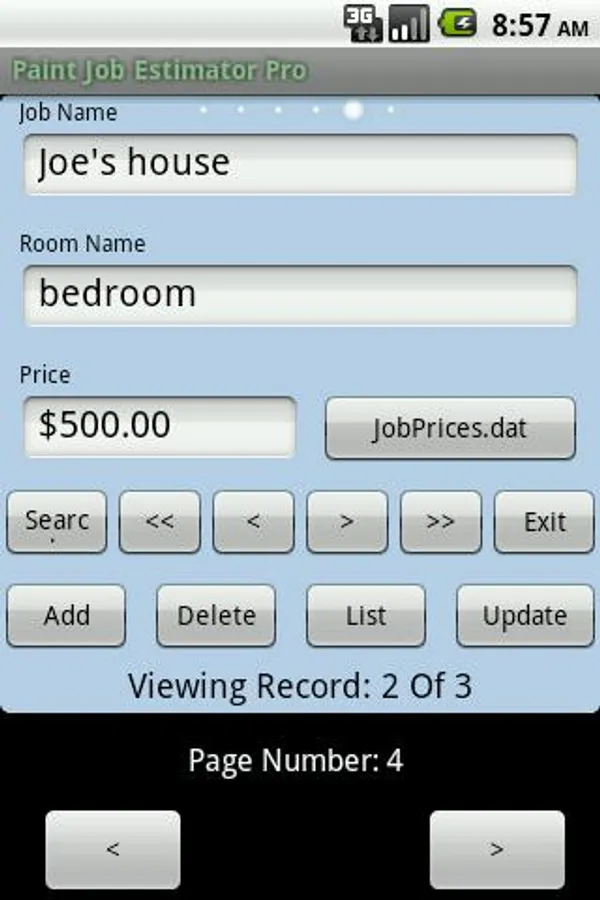Viewport: 600px width, 900px height.
Task: Change the Price field value
Action: pos(160,427)
